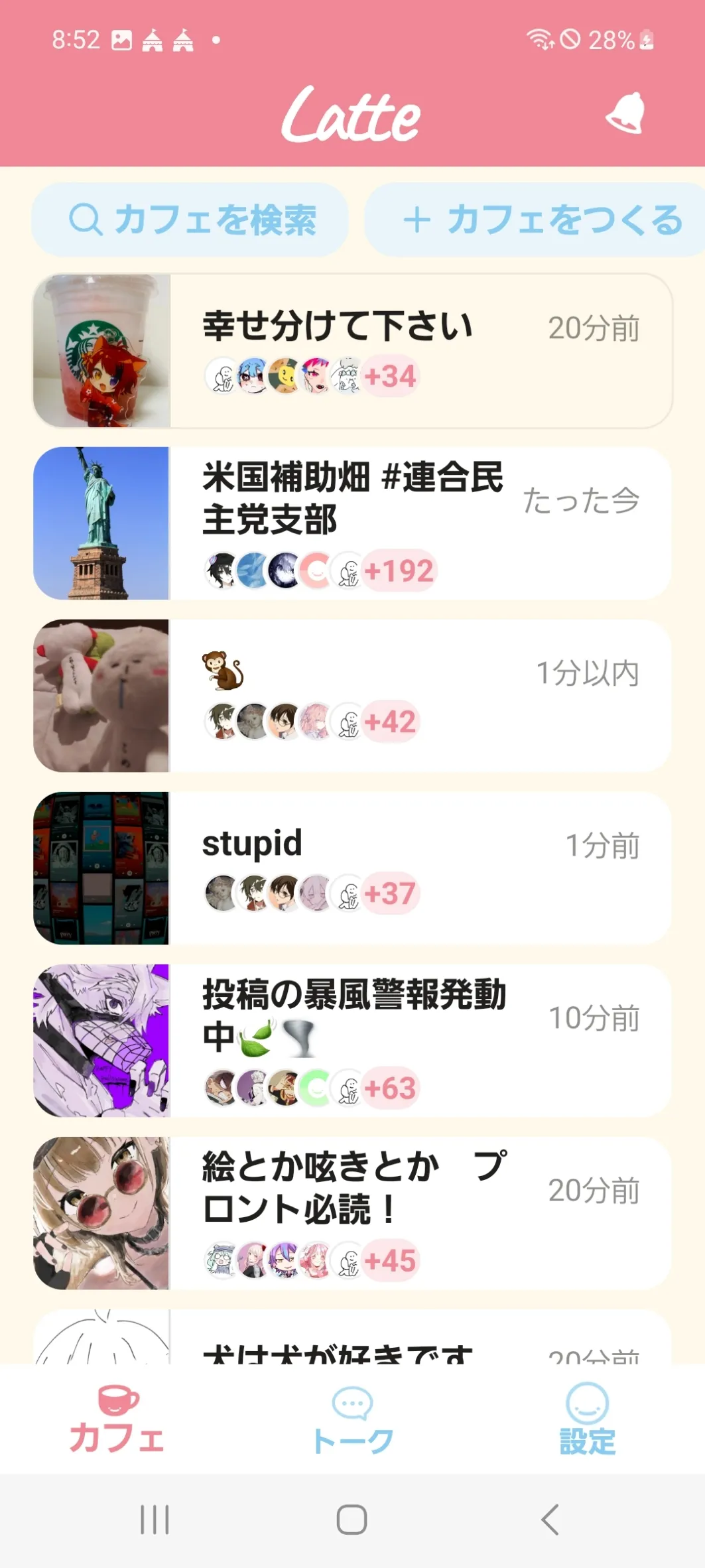Tap the system home button
Image resolution: width=705 pixels, height=1568 pixels.
pyautogui.click(x=352, y=1520)
